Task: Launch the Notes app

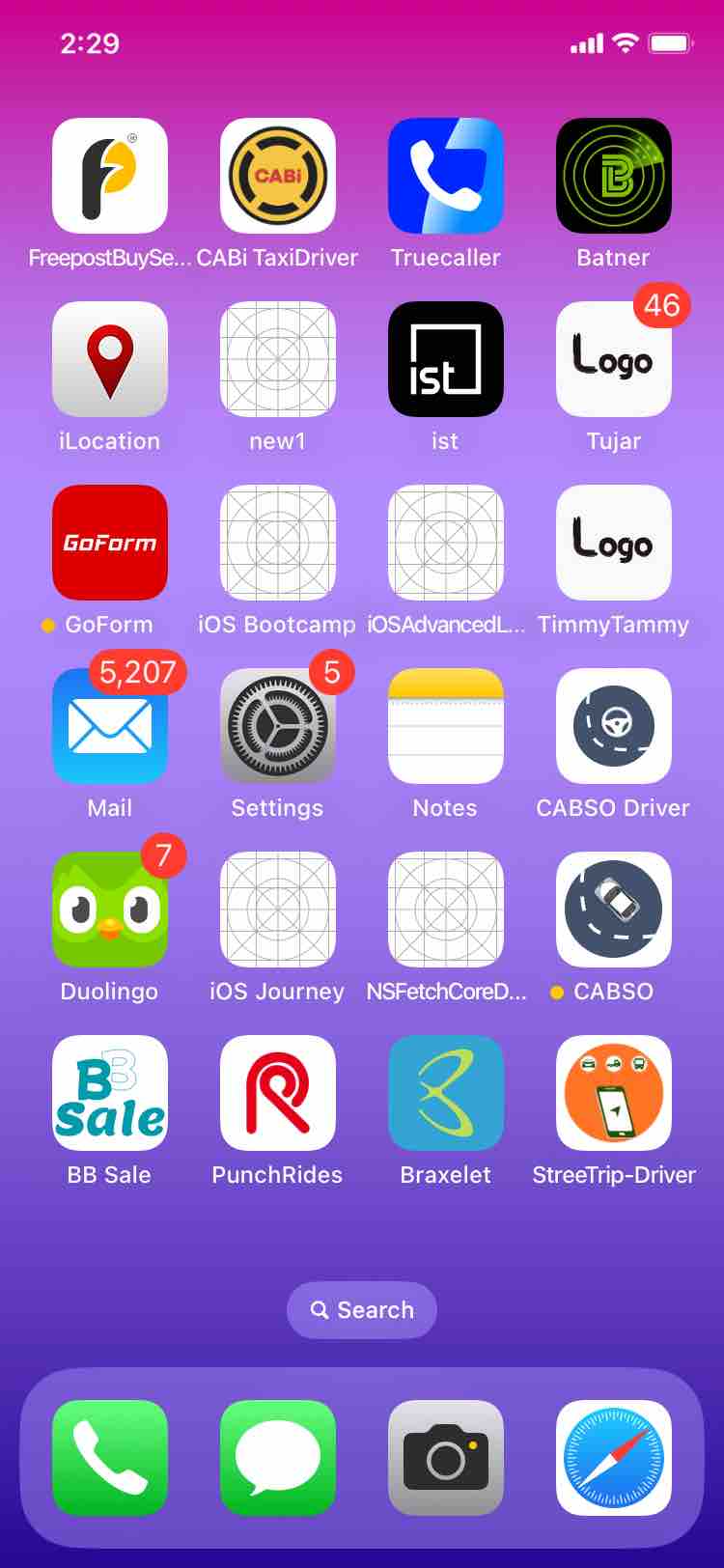Action: pos(445,726)
